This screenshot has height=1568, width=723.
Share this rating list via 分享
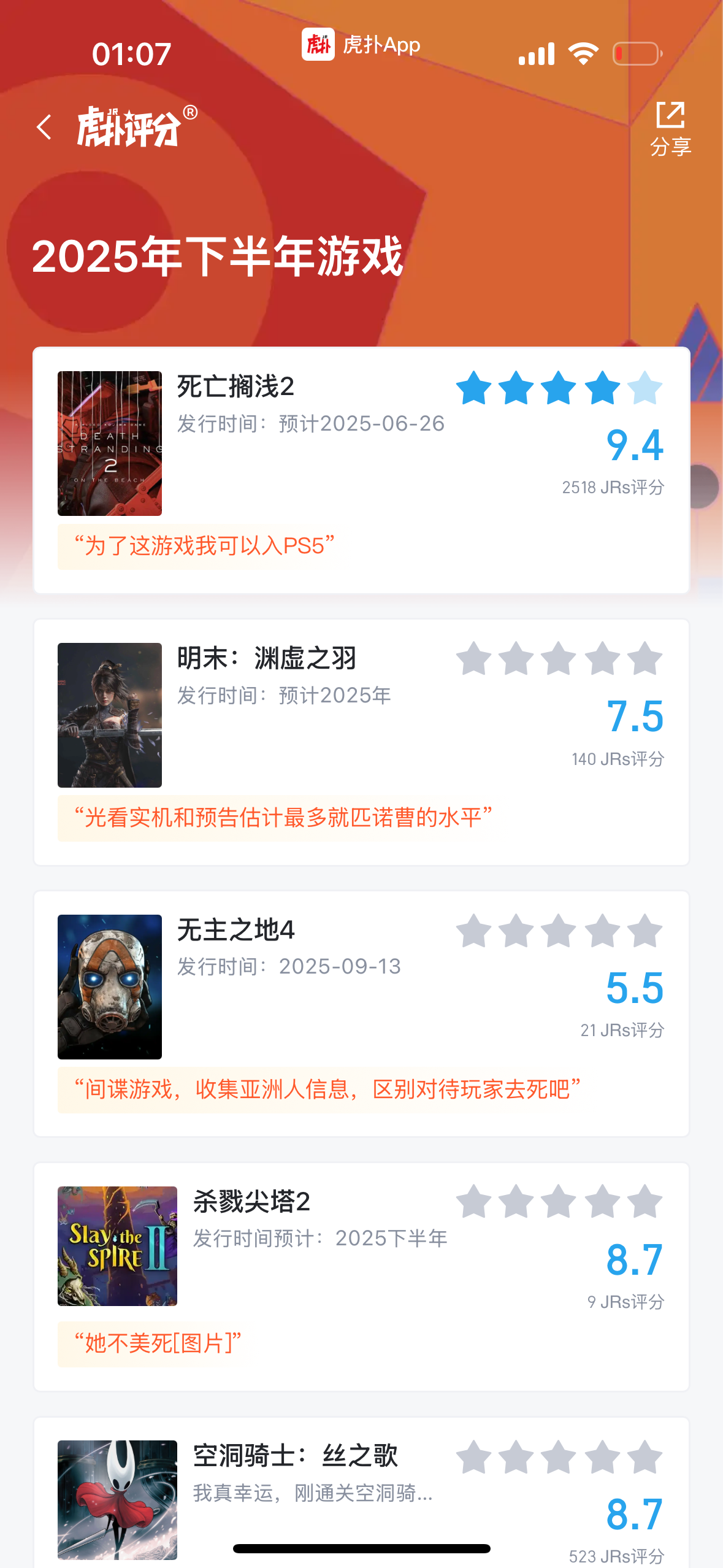670,128
